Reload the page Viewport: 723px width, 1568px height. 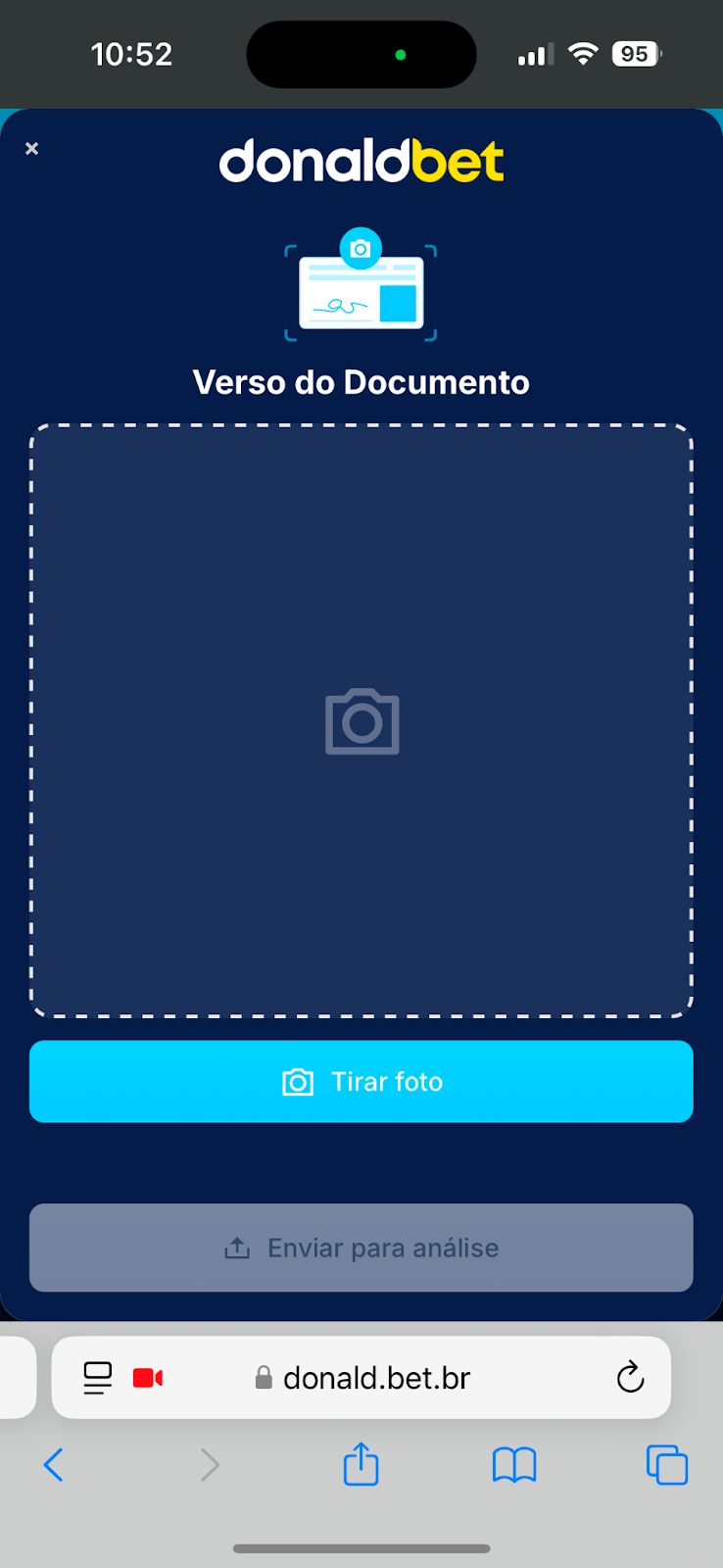[x=630, y=1378]
